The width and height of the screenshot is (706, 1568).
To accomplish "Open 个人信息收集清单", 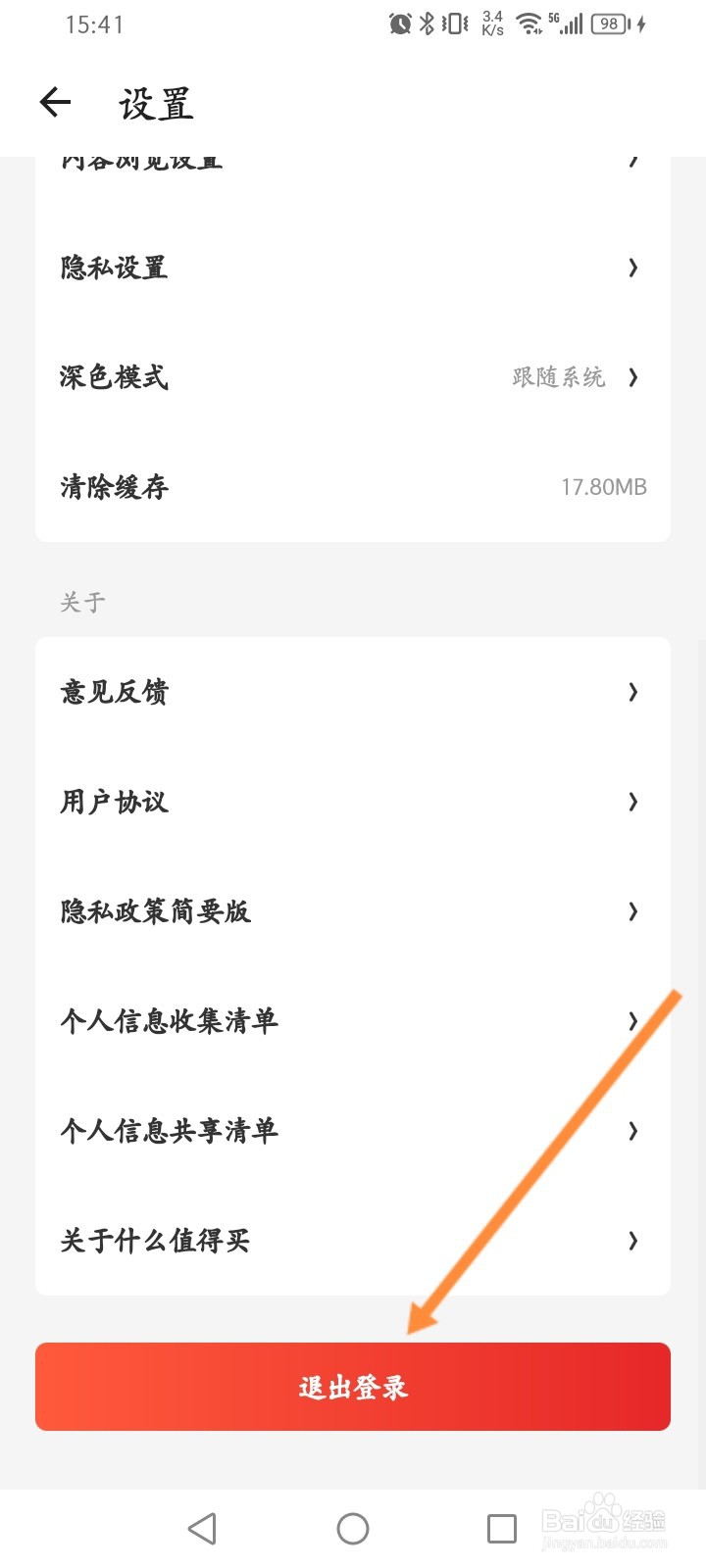I will click(353, 1021).
